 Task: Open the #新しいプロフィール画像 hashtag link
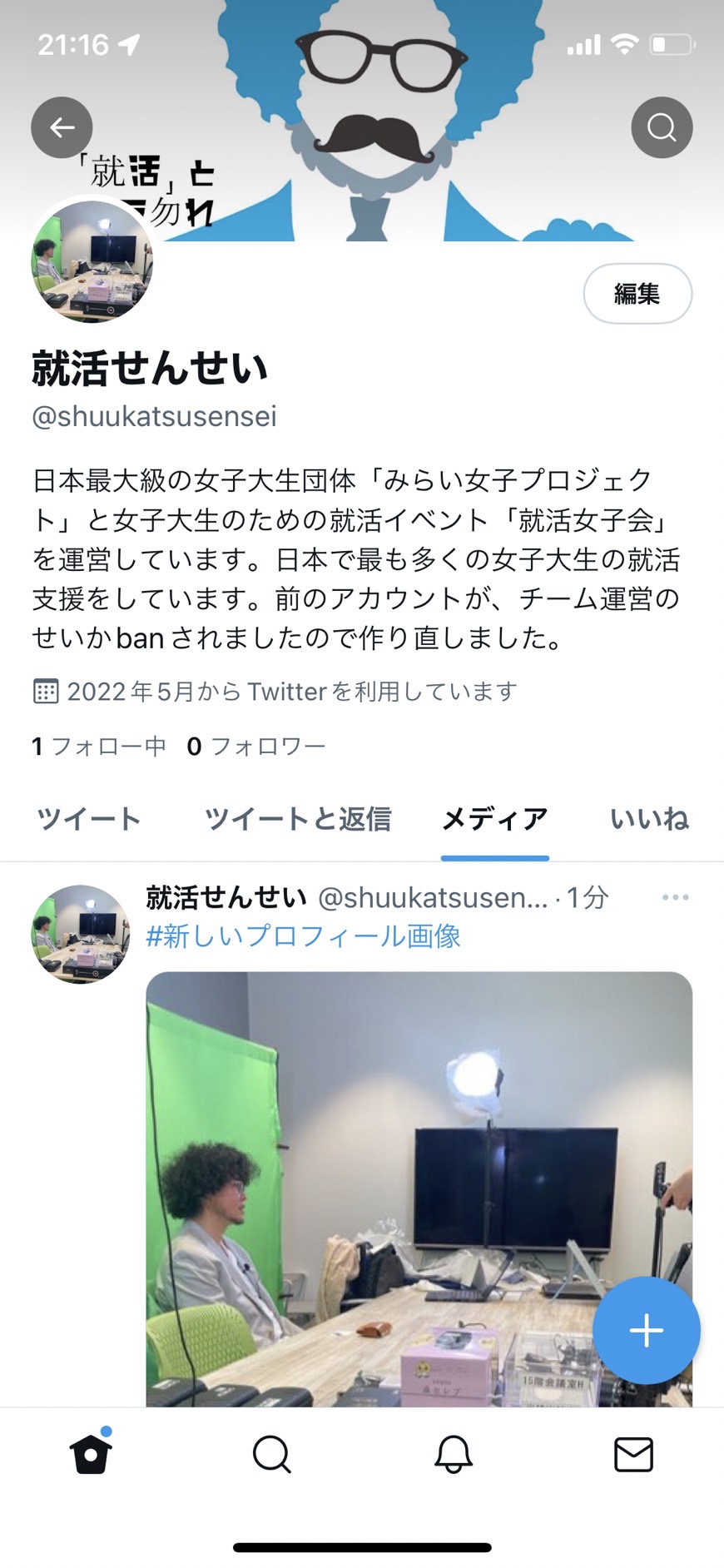305,936
